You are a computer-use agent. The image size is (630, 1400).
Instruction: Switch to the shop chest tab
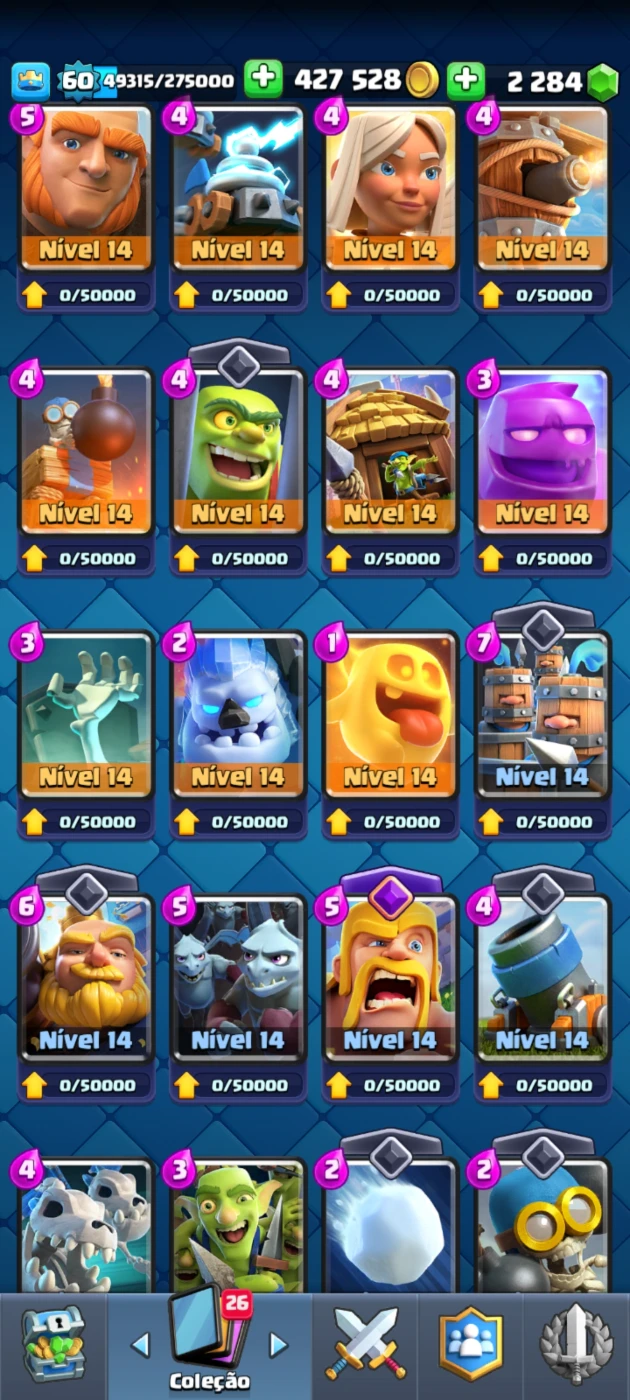point(54,1346)
